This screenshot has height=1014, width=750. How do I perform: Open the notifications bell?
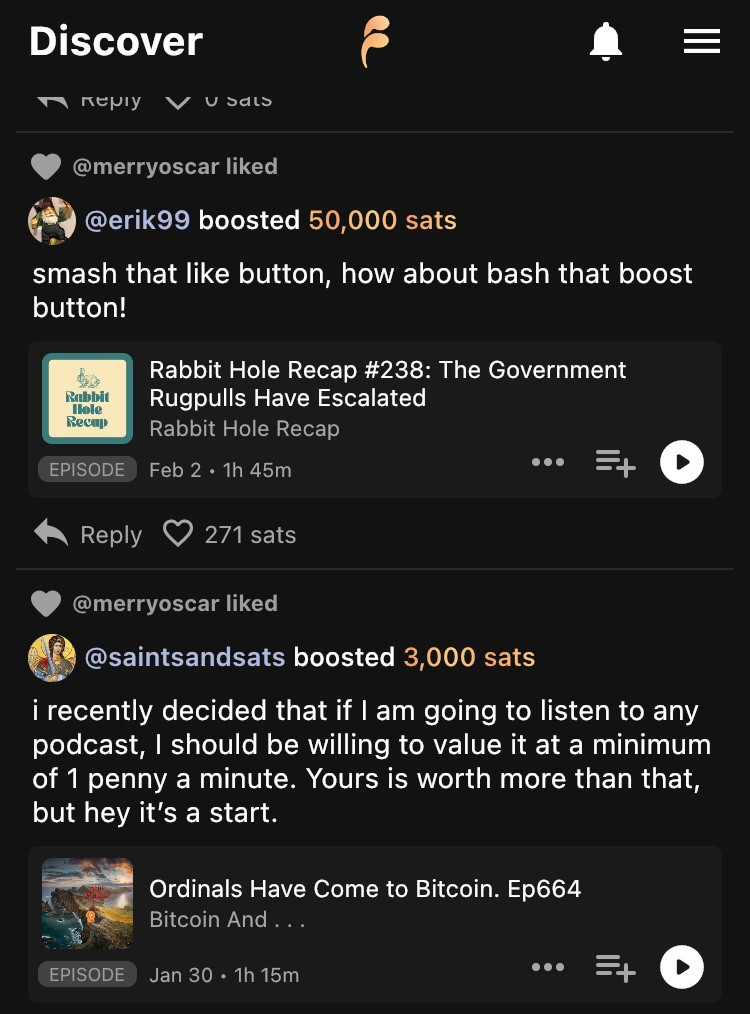606,41
